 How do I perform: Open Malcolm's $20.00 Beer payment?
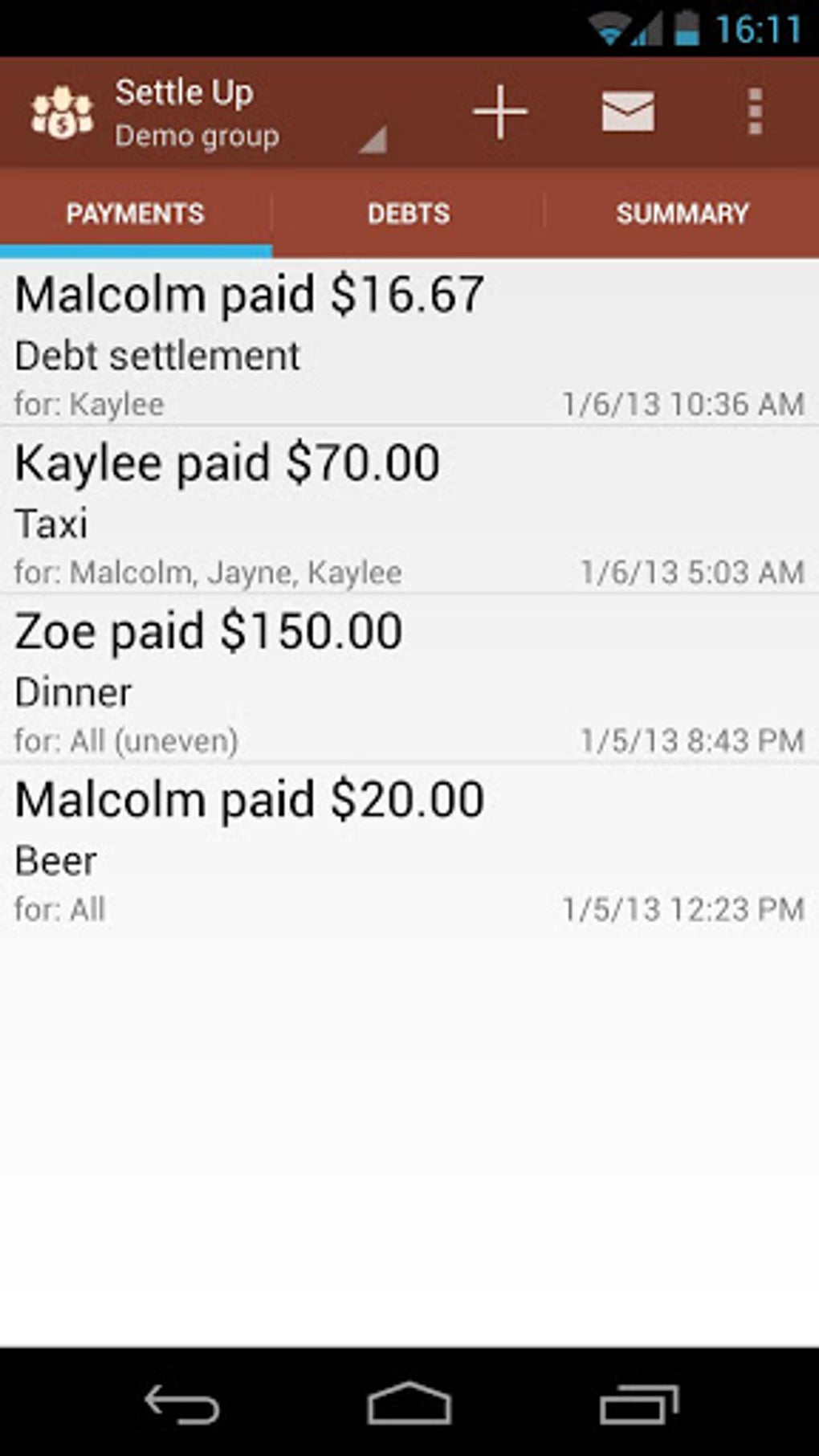tap(409, 850)
